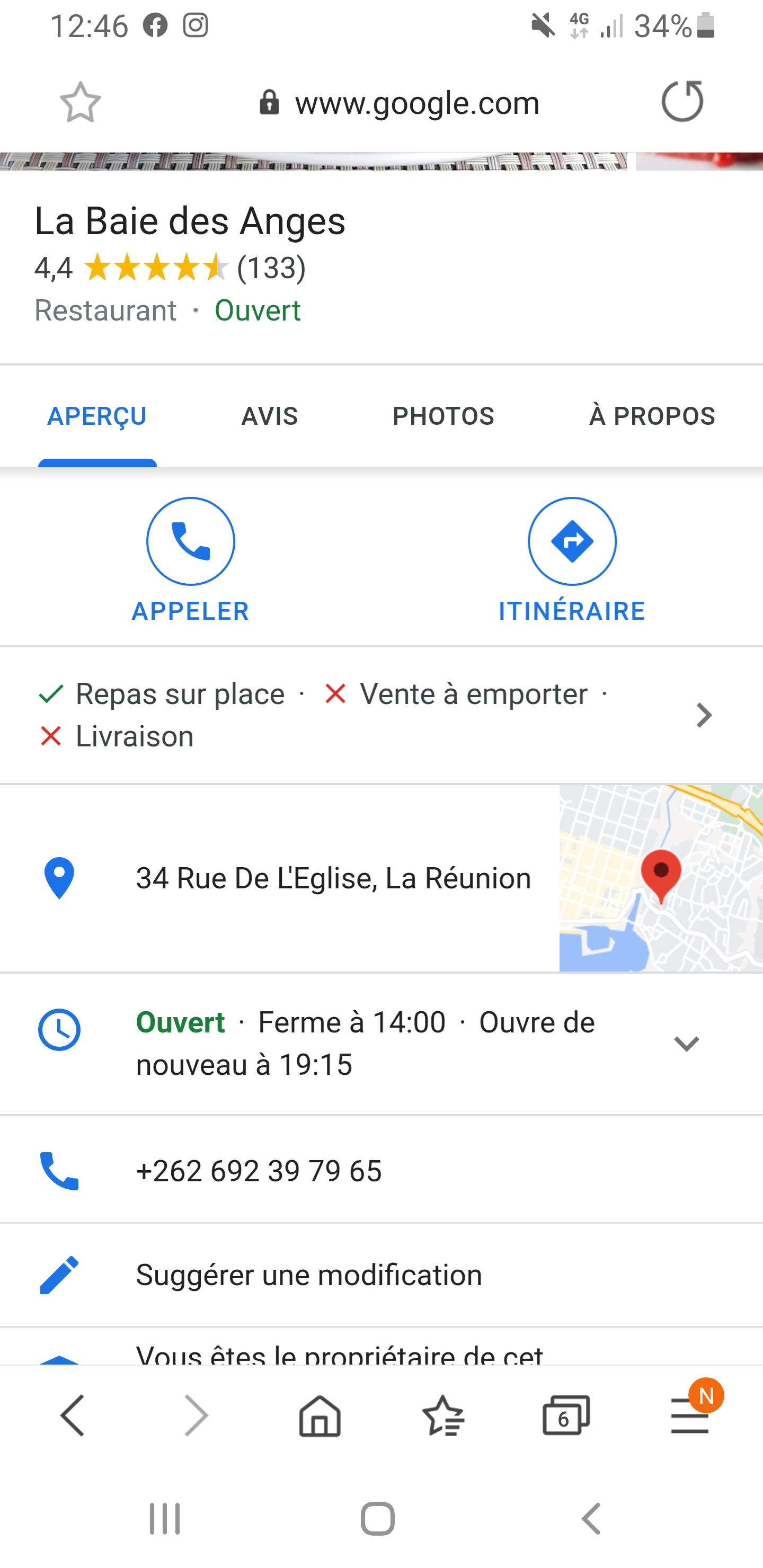The height and width of the screenshot is (1568, 763).
Task: Go back to the previous page in browser
Action: pyautogui.click(x=73, y=1415)
